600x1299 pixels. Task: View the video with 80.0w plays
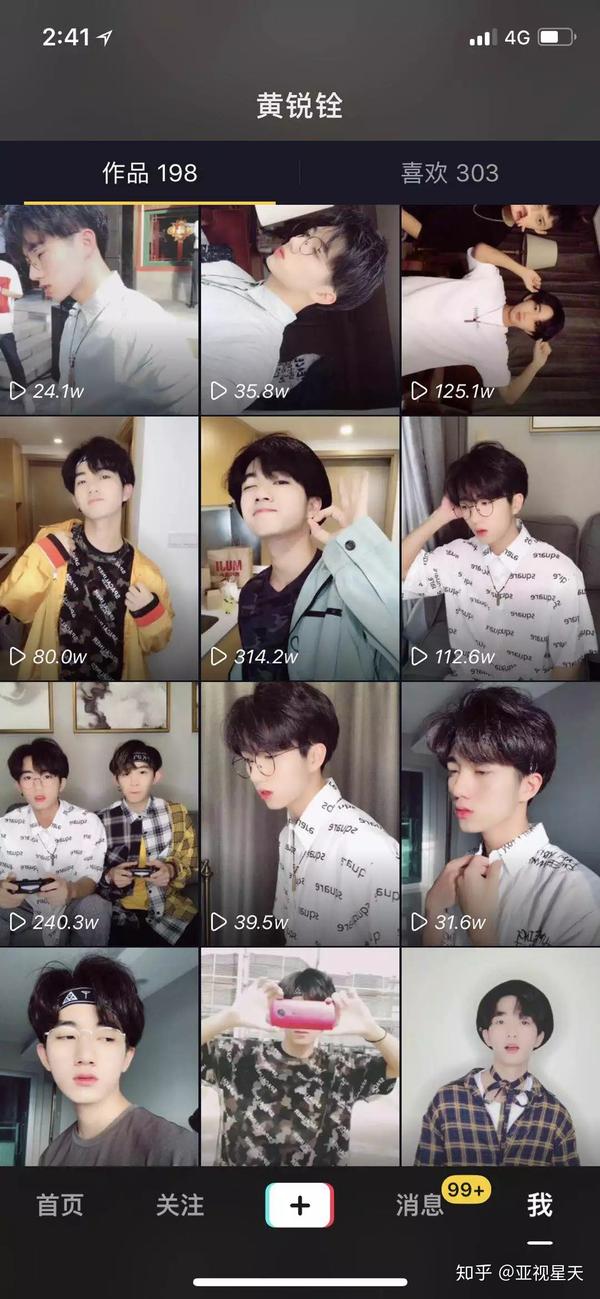[98, 548]
